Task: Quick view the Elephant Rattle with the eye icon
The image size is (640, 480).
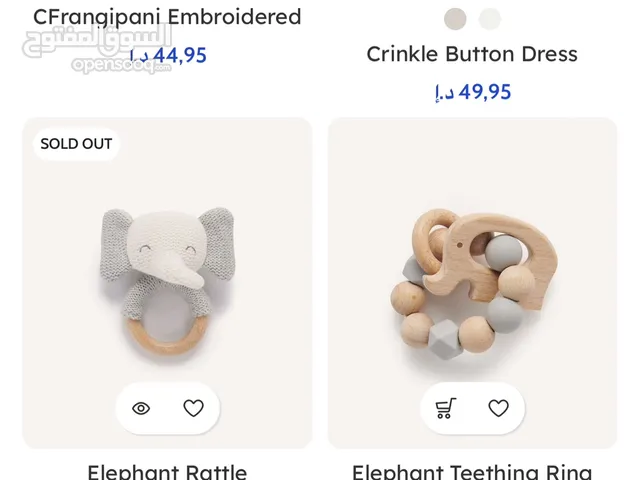Action: pyautogui.click(x=141, y=408)
